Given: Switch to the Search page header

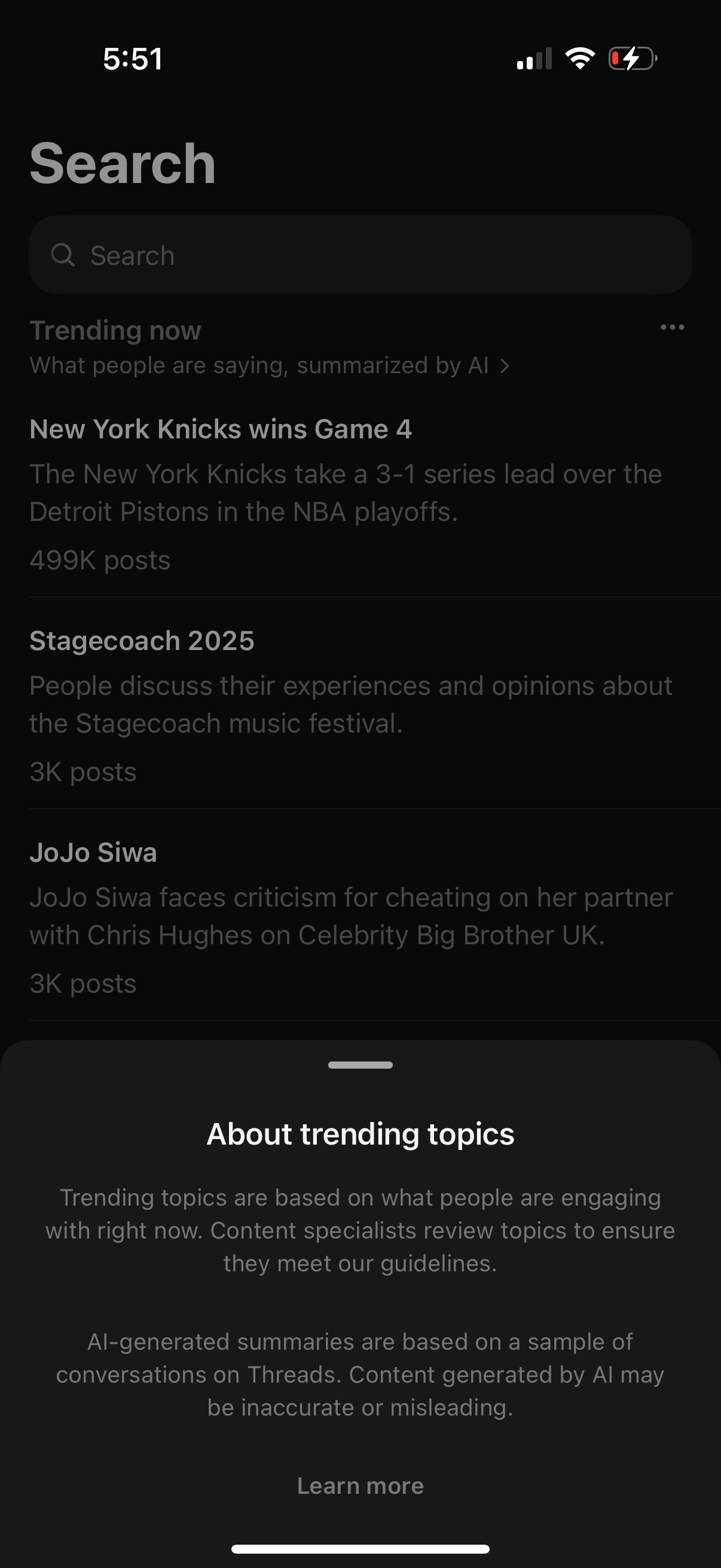Looking at the screenshot, I should point(123,163).
